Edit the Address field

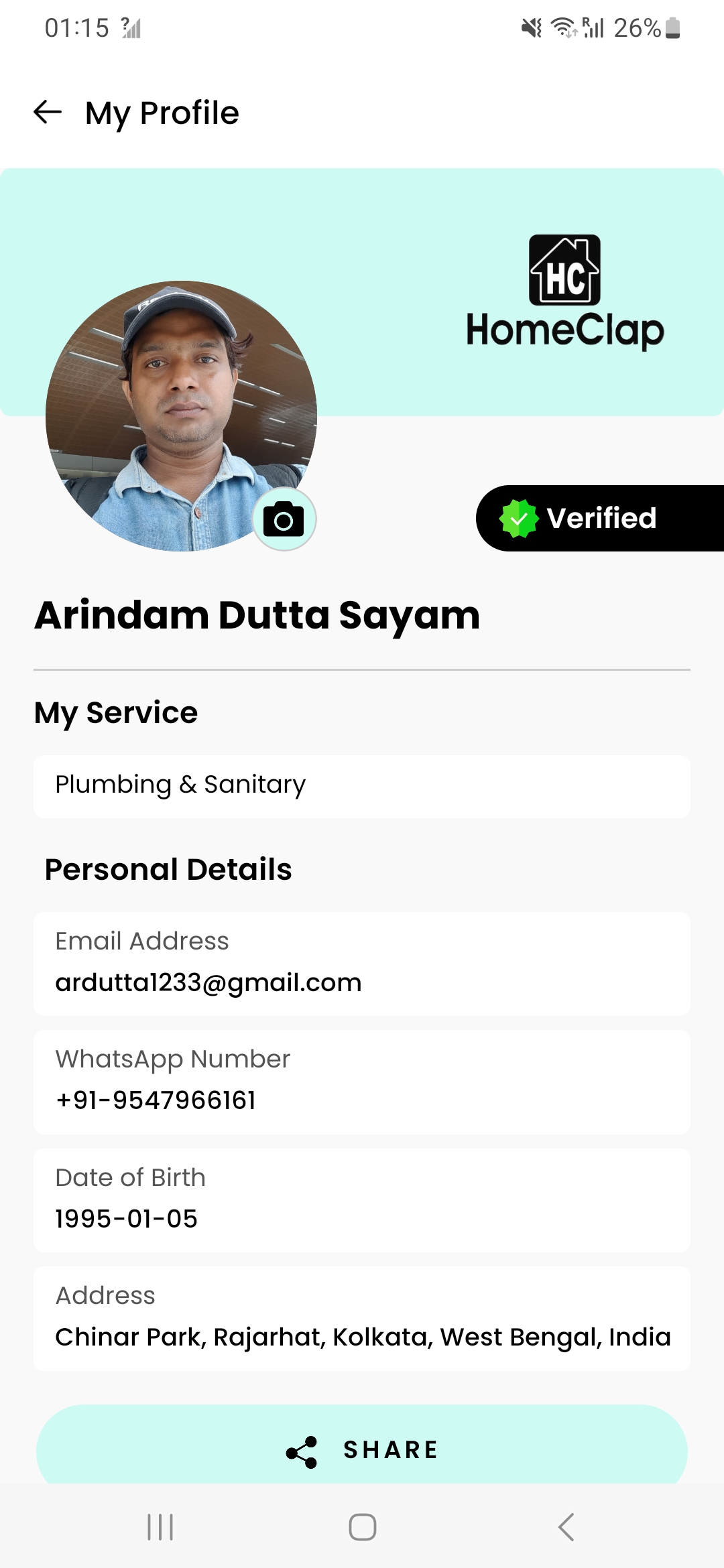pos(362,1318)
